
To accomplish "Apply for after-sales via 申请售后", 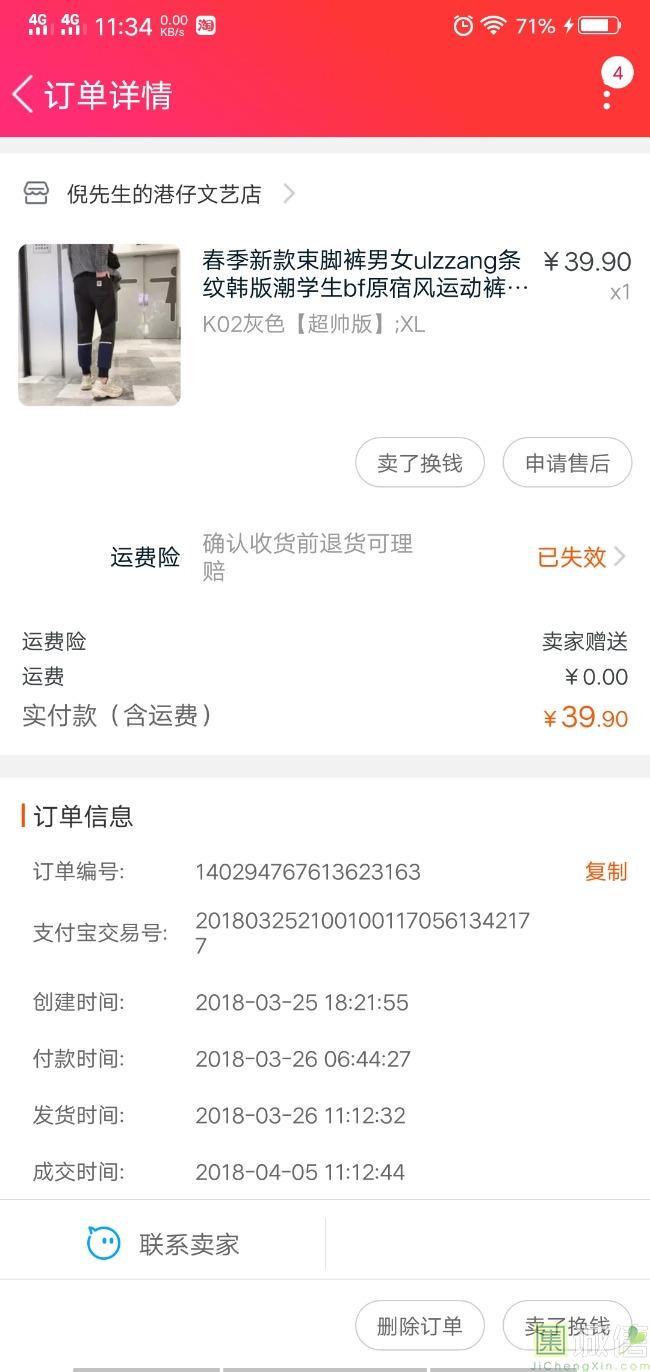I will 567,463.
